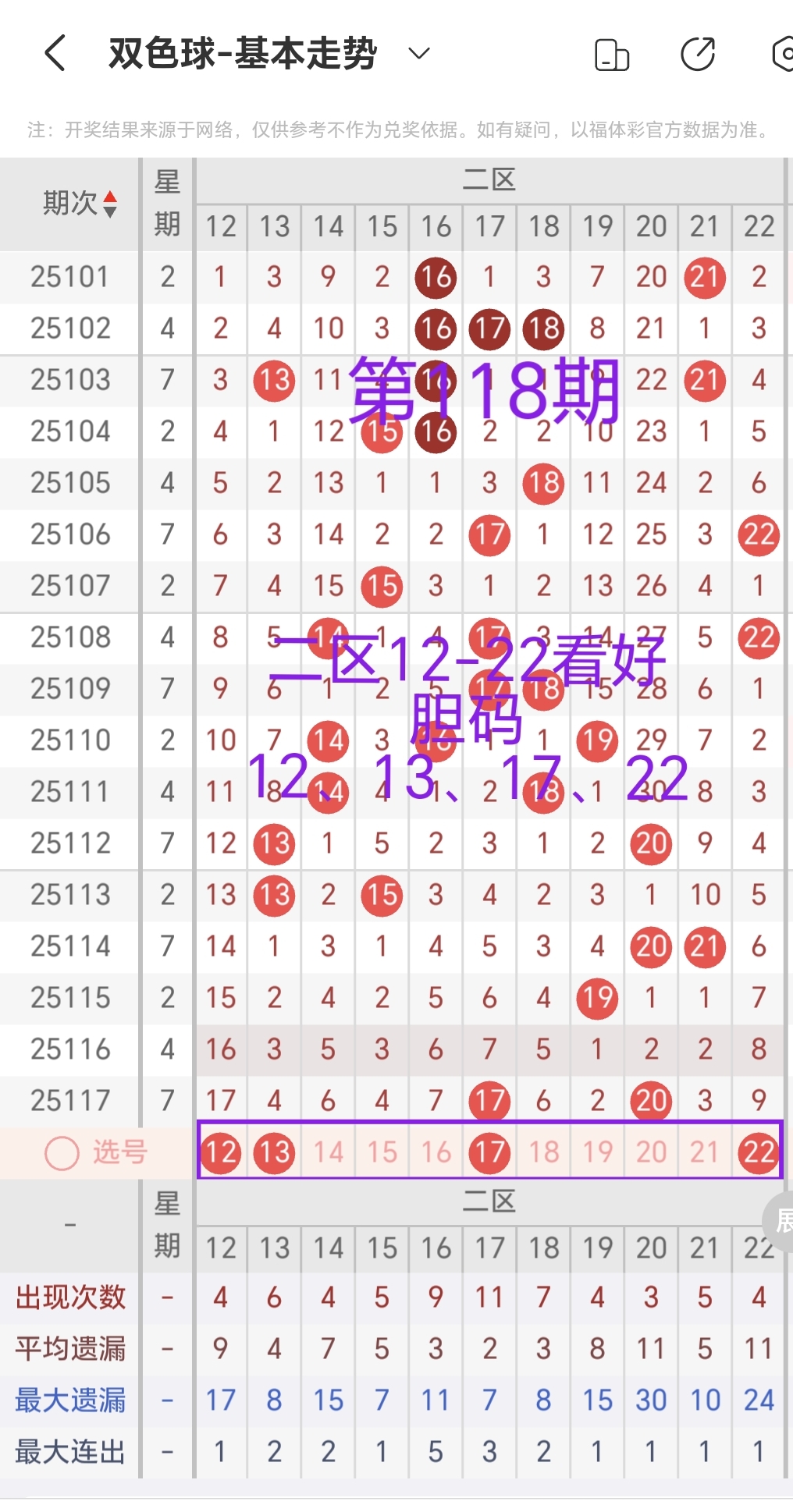
Task: Choose number 16 in the 选号 row
Action: 436,1152
